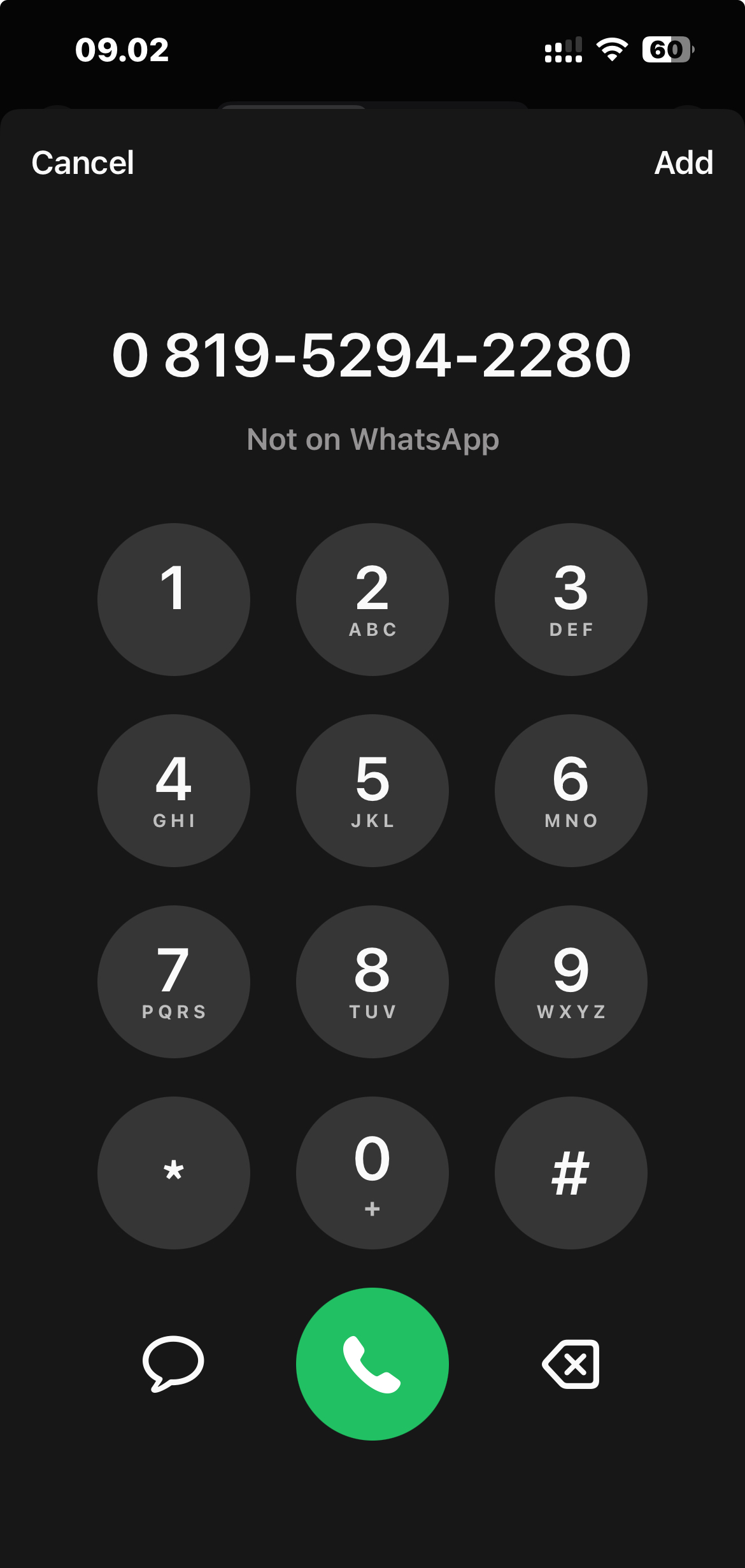The height and width of the screenshot is (1568, 745).
Task: Tap the green call button
Action: coord(372,1363)
